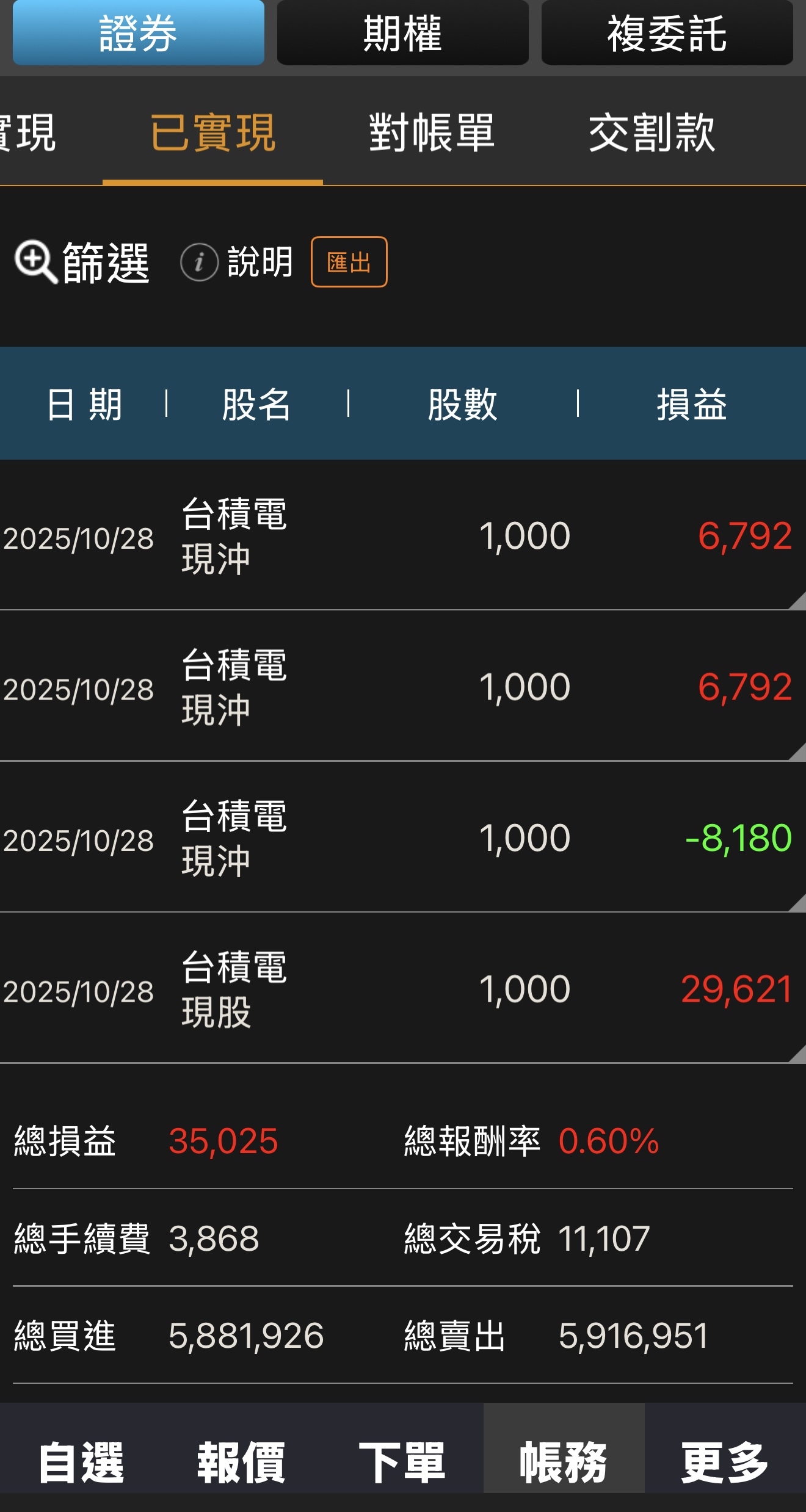Open the 更多 tab
806x1512 pixels.
coord(725,1463)
